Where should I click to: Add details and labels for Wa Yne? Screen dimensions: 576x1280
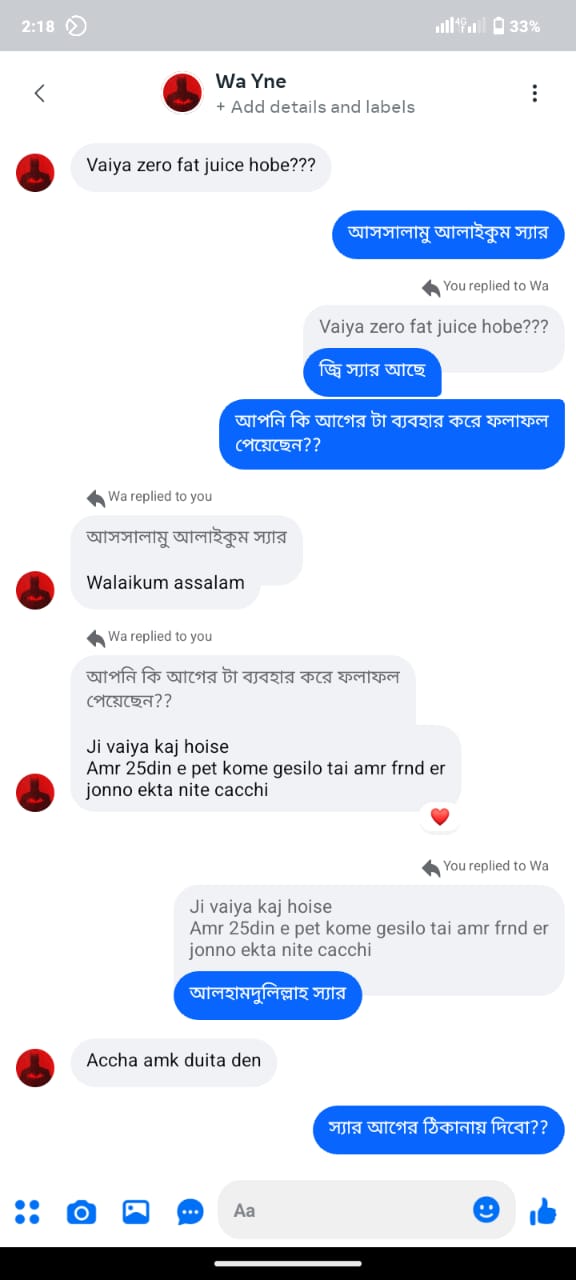315,107
